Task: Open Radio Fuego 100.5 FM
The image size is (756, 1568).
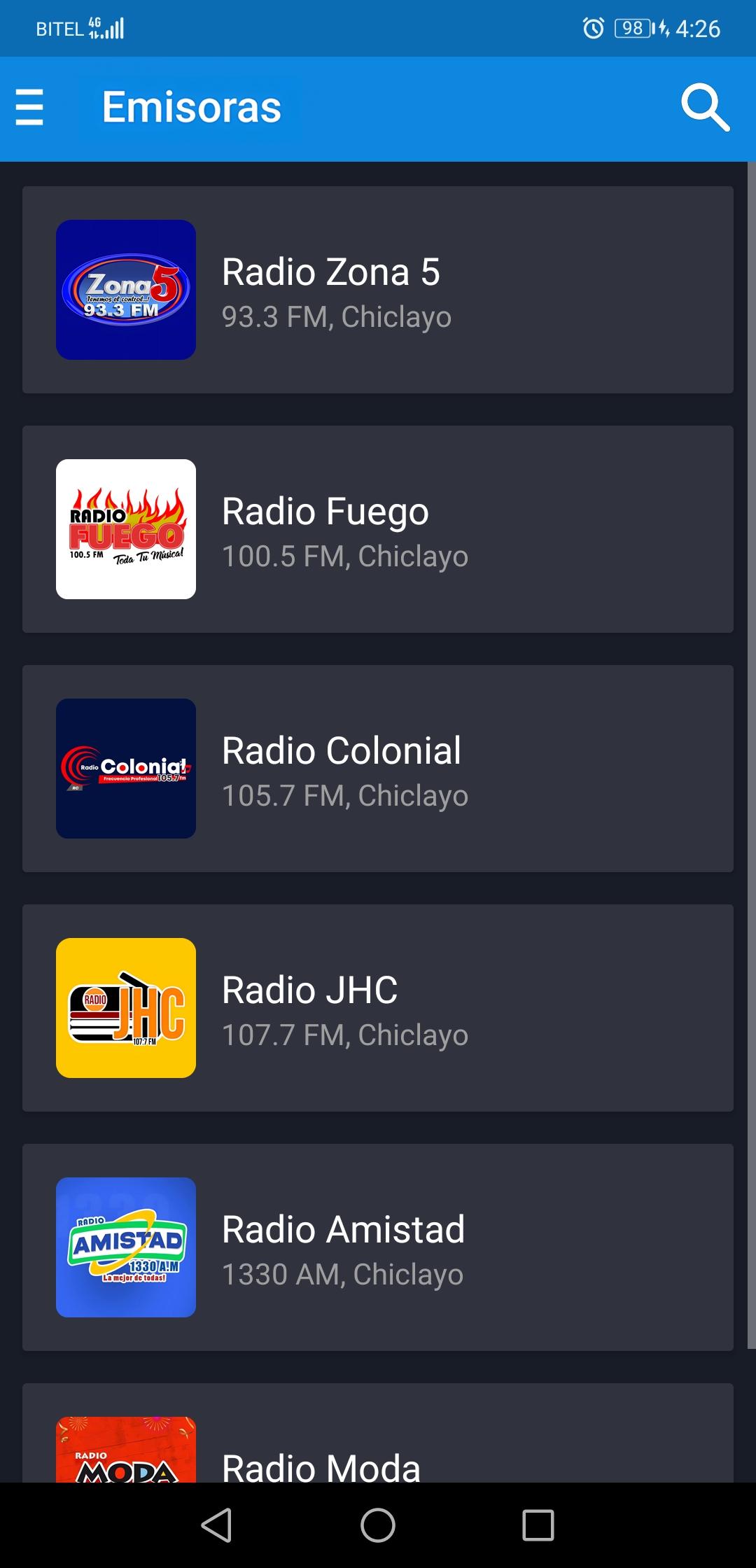Action: (378, 529)
